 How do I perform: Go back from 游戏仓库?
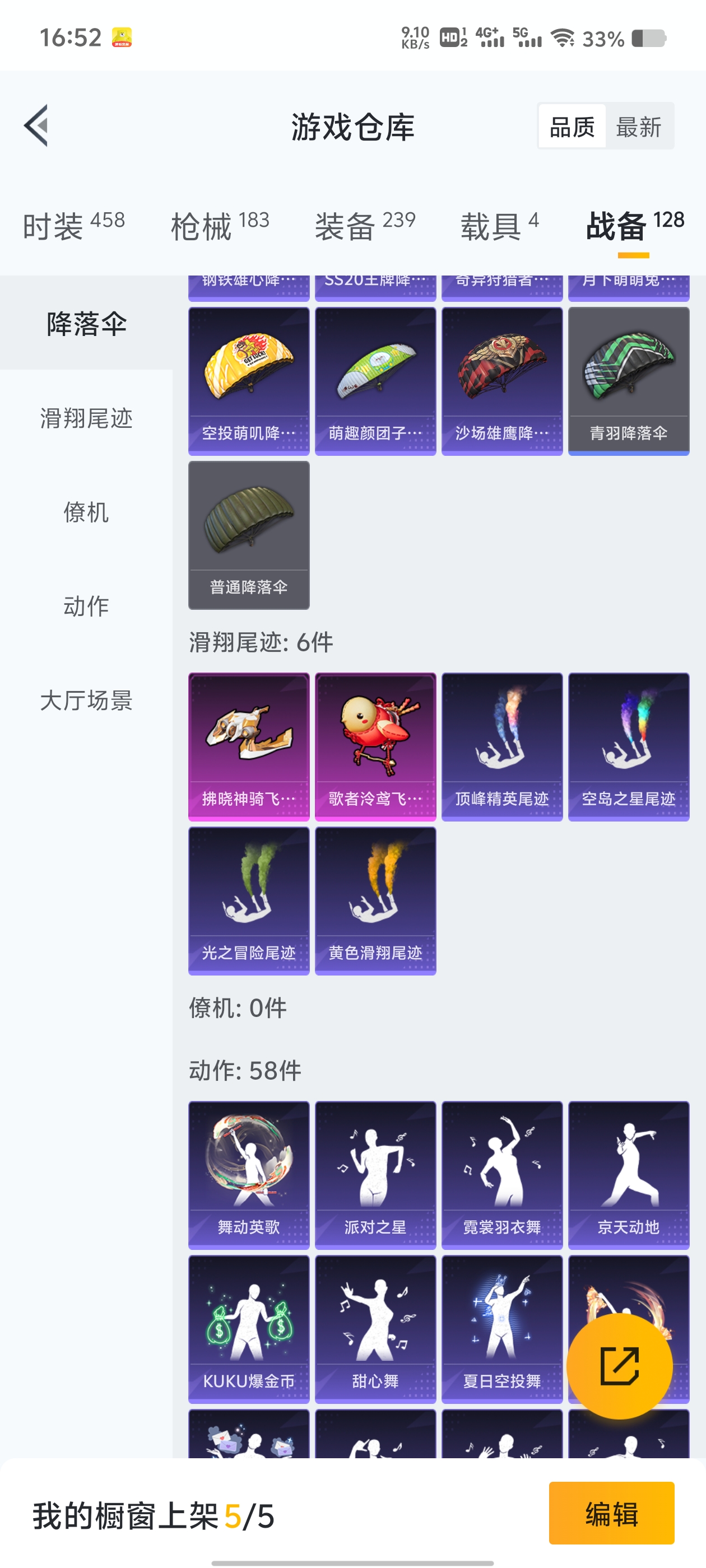coord(36,126)
